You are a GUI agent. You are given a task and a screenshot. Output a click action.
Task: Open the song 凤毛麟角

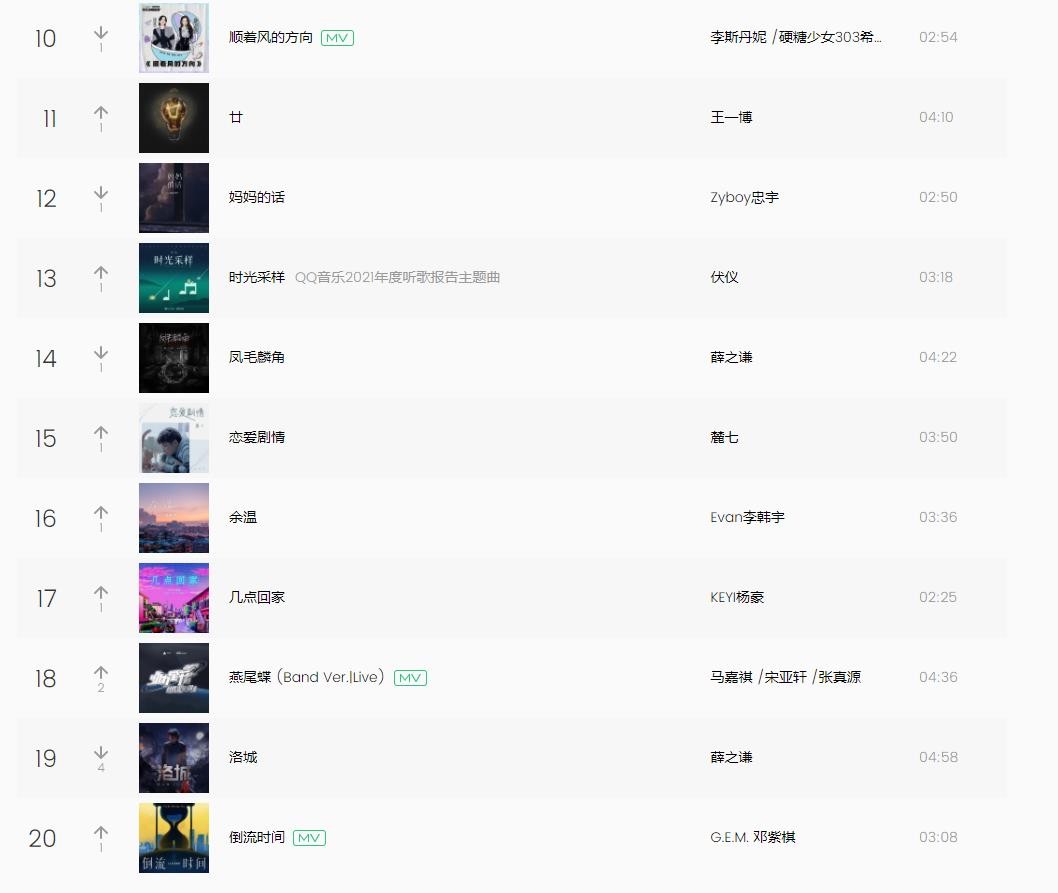(x=257, y=358)
